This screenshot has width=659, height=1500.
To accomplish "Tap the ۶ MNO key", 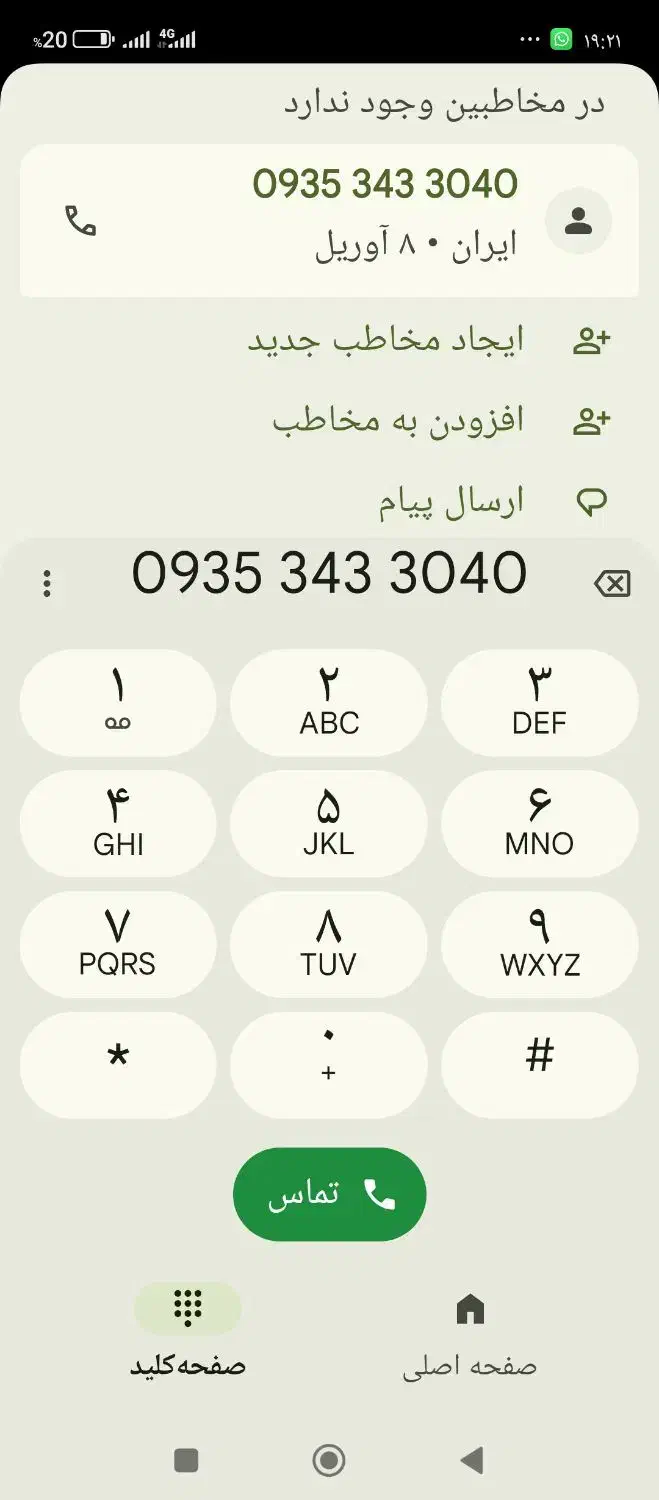I will [539, 823].
